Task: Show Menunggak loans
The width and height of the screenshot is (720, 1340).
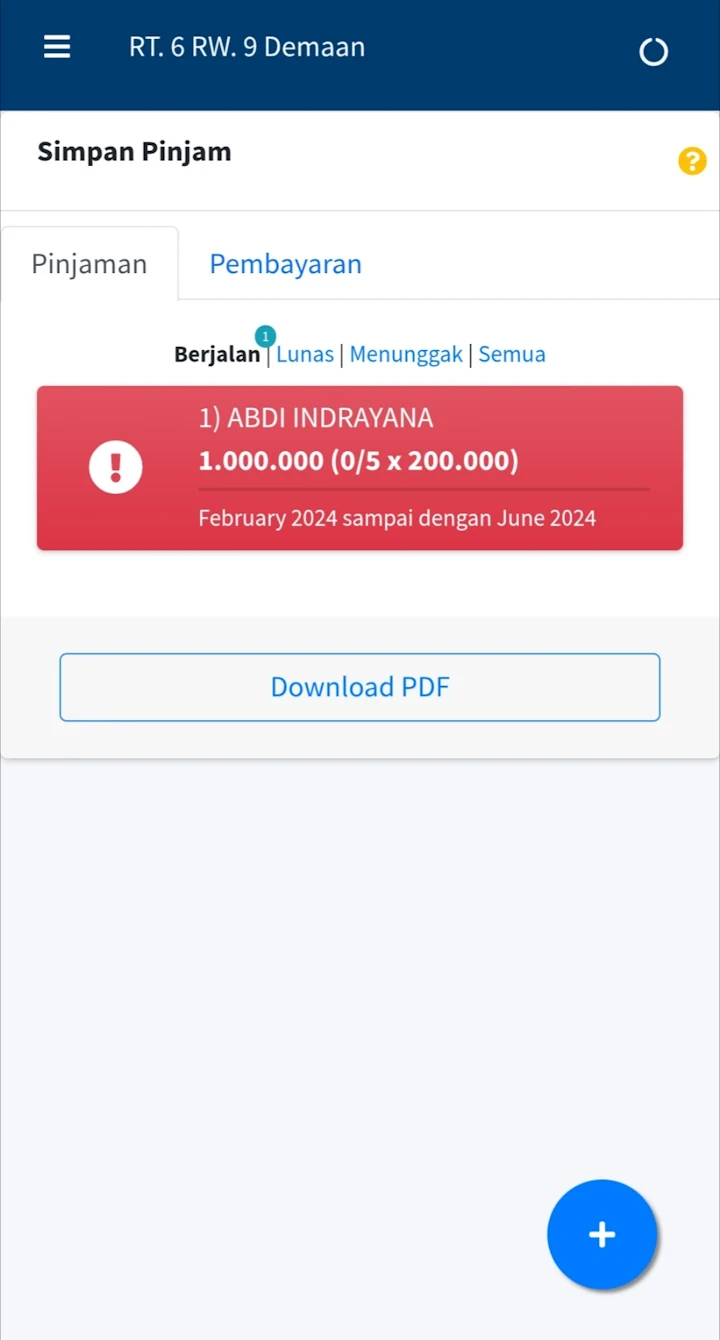Action: tap(406, 354)
